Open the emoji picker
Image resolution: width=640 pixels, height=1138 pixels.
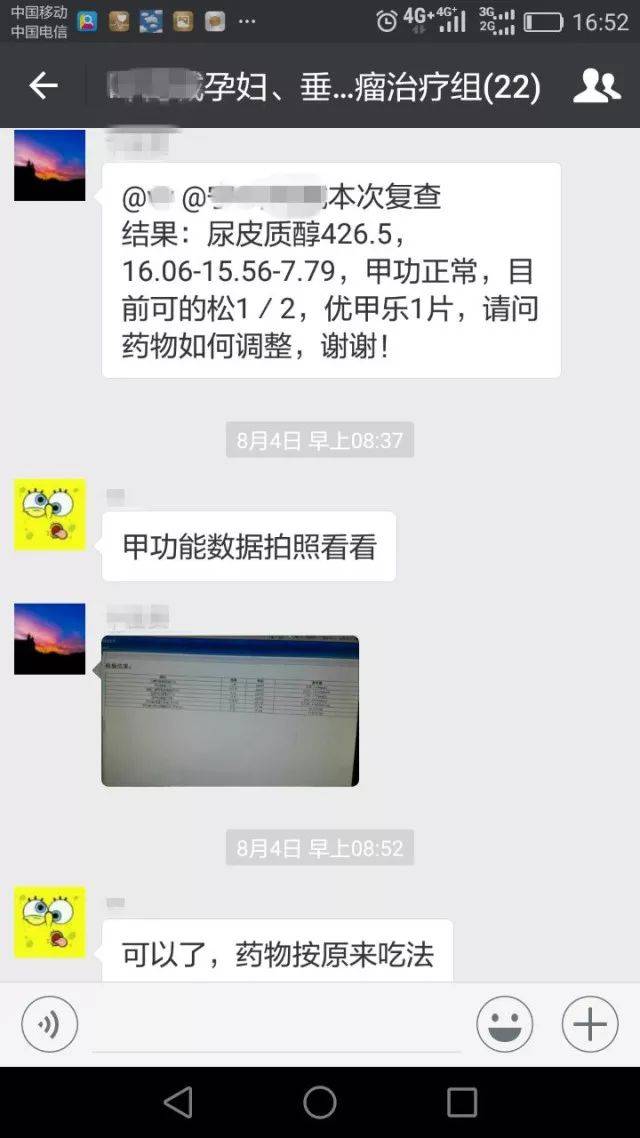pyautogui.click(x=505, y=1024)
